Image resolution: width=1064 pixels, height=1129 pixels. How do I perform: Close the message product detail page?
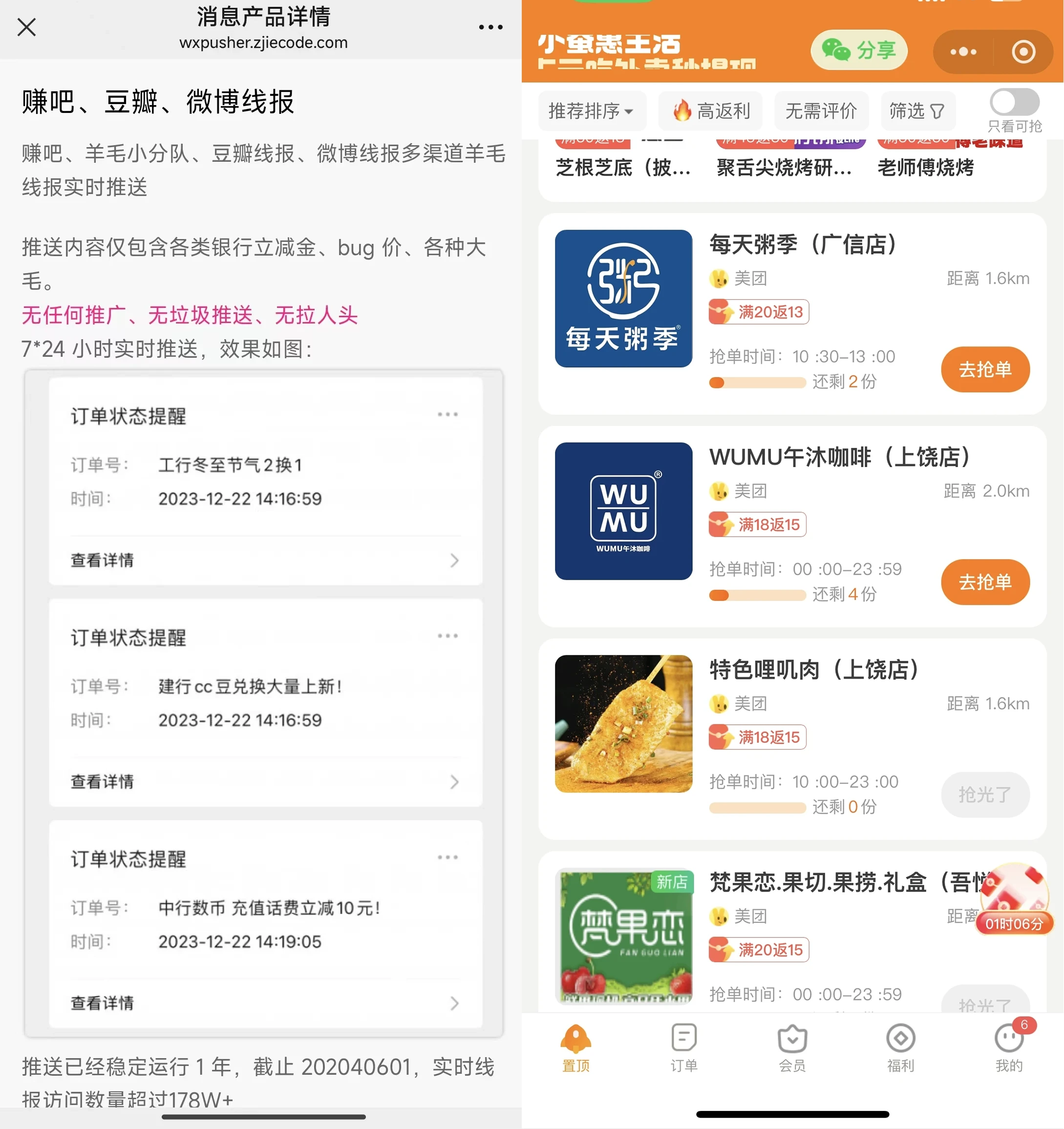[27, 27]
